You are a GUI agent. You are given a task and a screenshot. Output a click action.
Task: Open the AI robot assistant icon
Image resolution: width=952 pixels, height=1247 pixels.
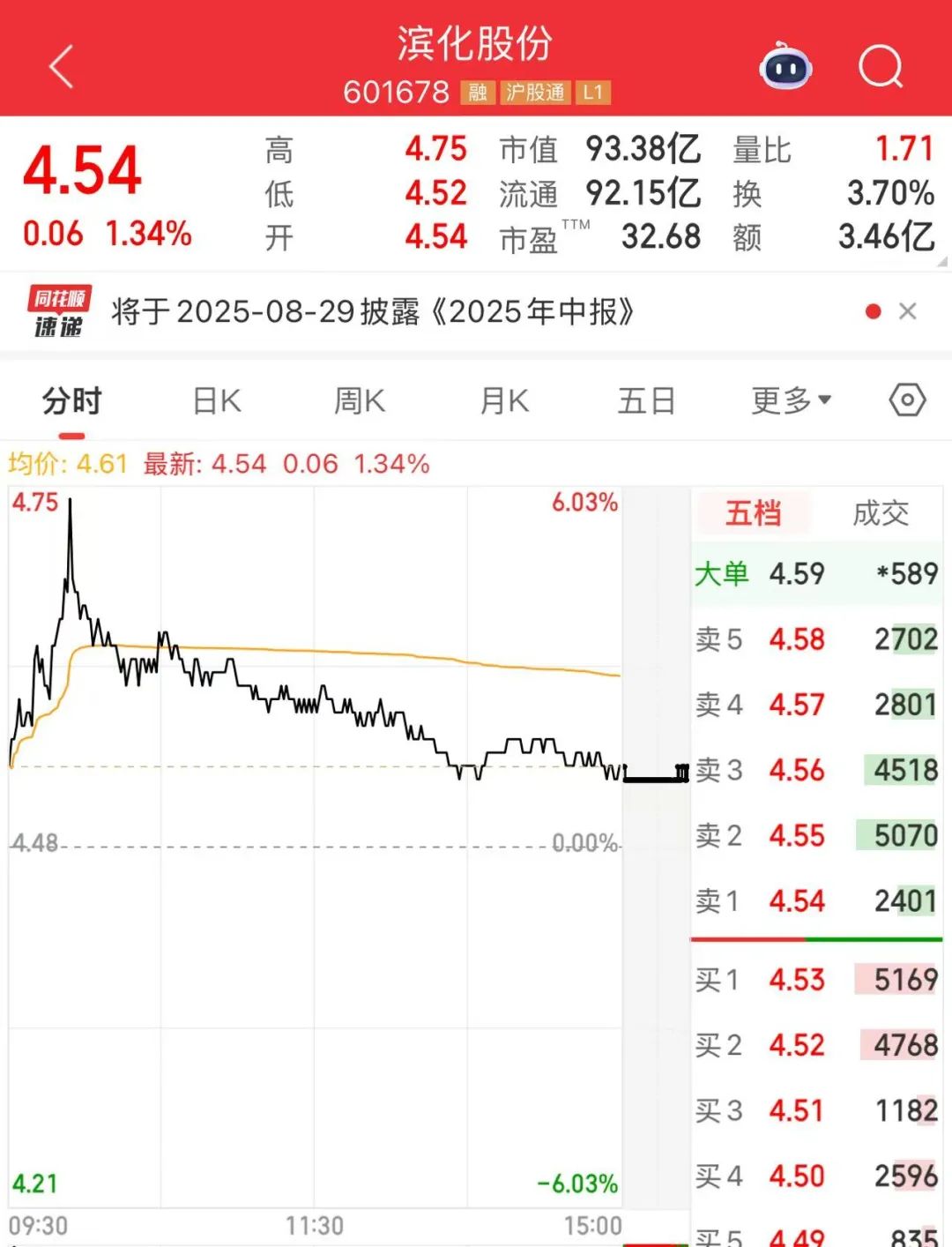[x=785, y=66]
